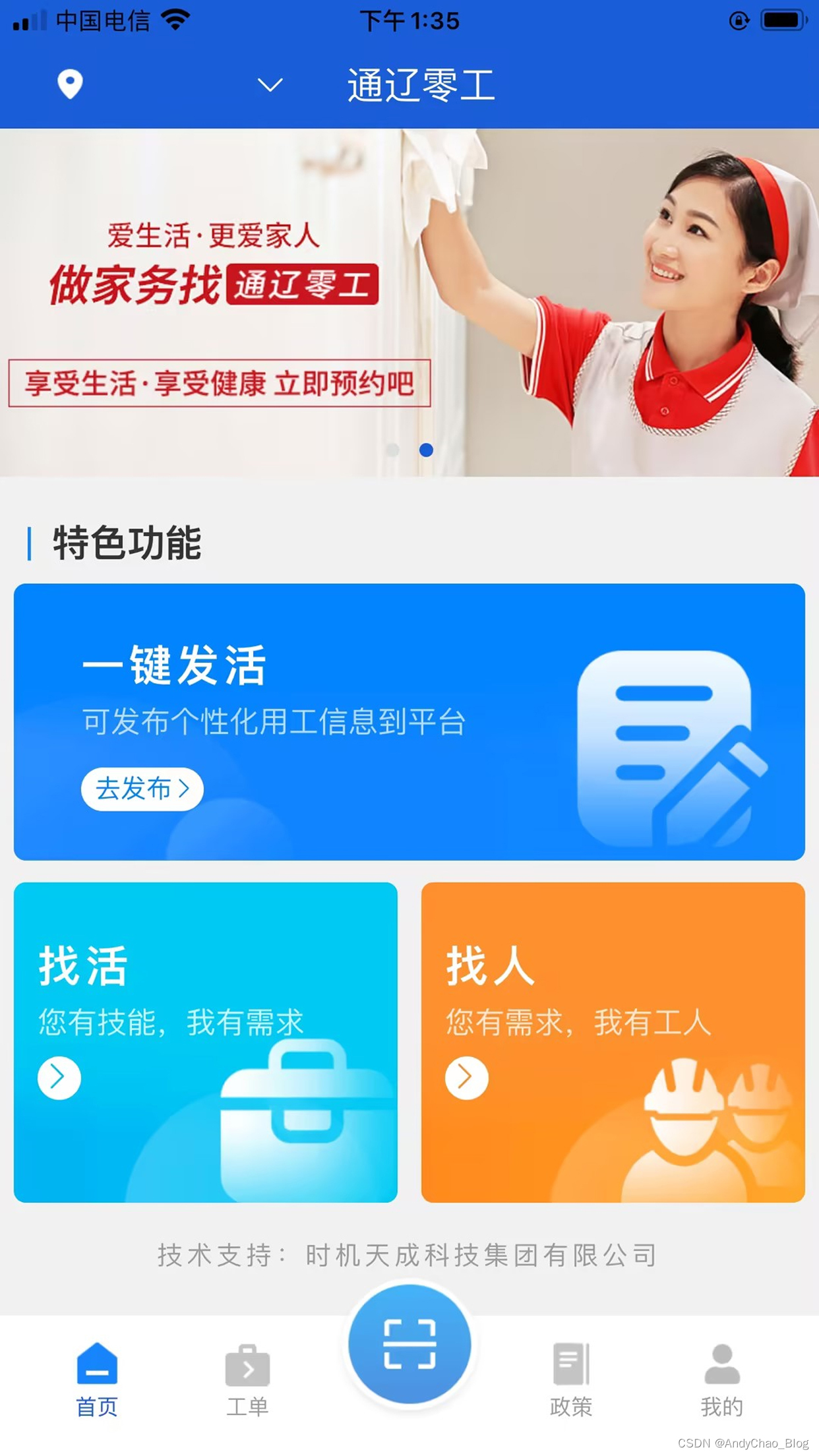Switch to the 我的 tab
The width and height of the screenshot is (819, 1456).
[721, 1380]
